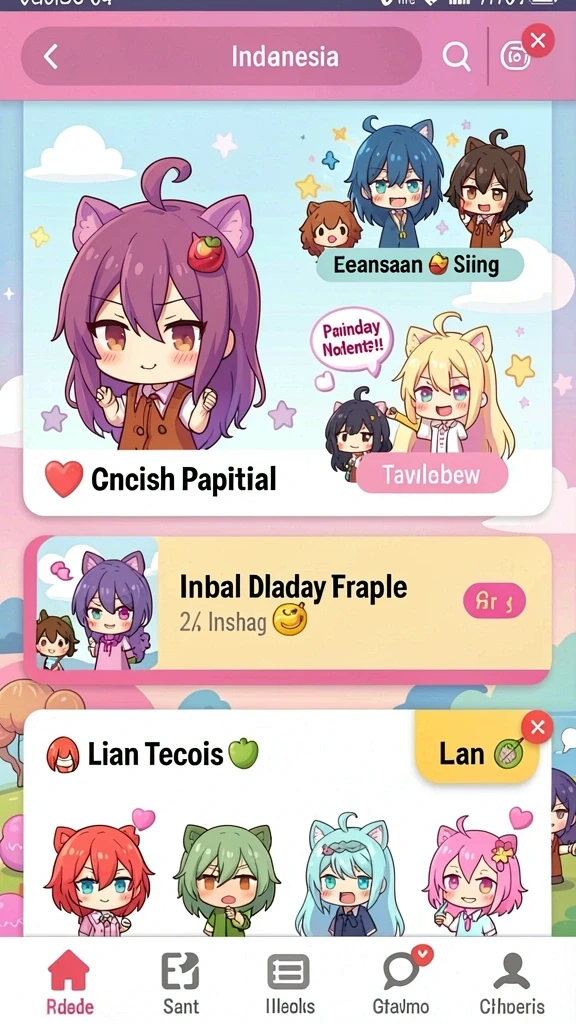The height and width of the screenshot is (1024, 576).
Task: Switch to the Rdede home tab
Action: [x=69, y=981]
